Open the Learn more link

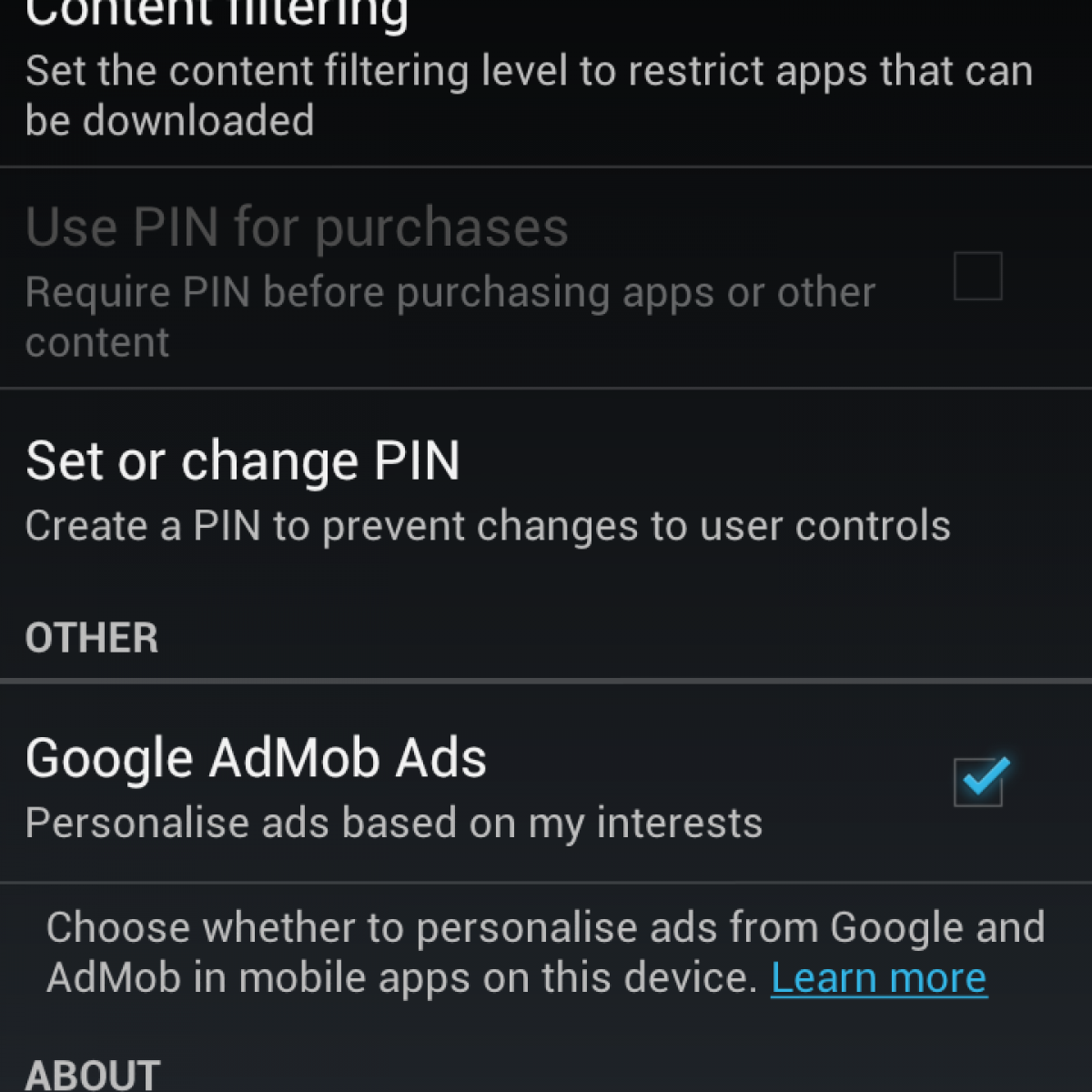click(x=878, y=978)
